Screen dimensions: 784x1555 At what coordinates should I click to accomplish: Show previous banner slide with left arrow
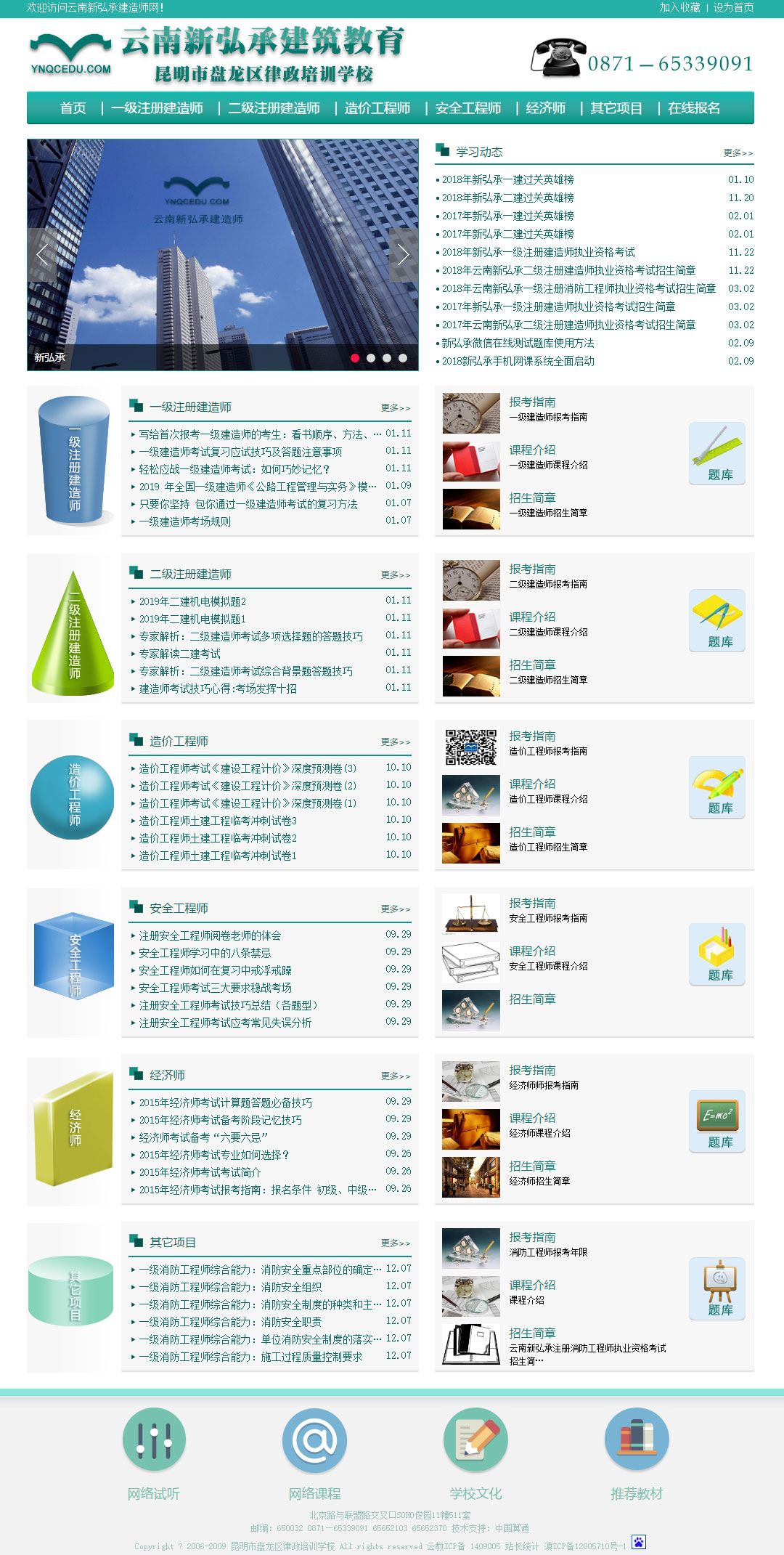(x=42, y=255)
